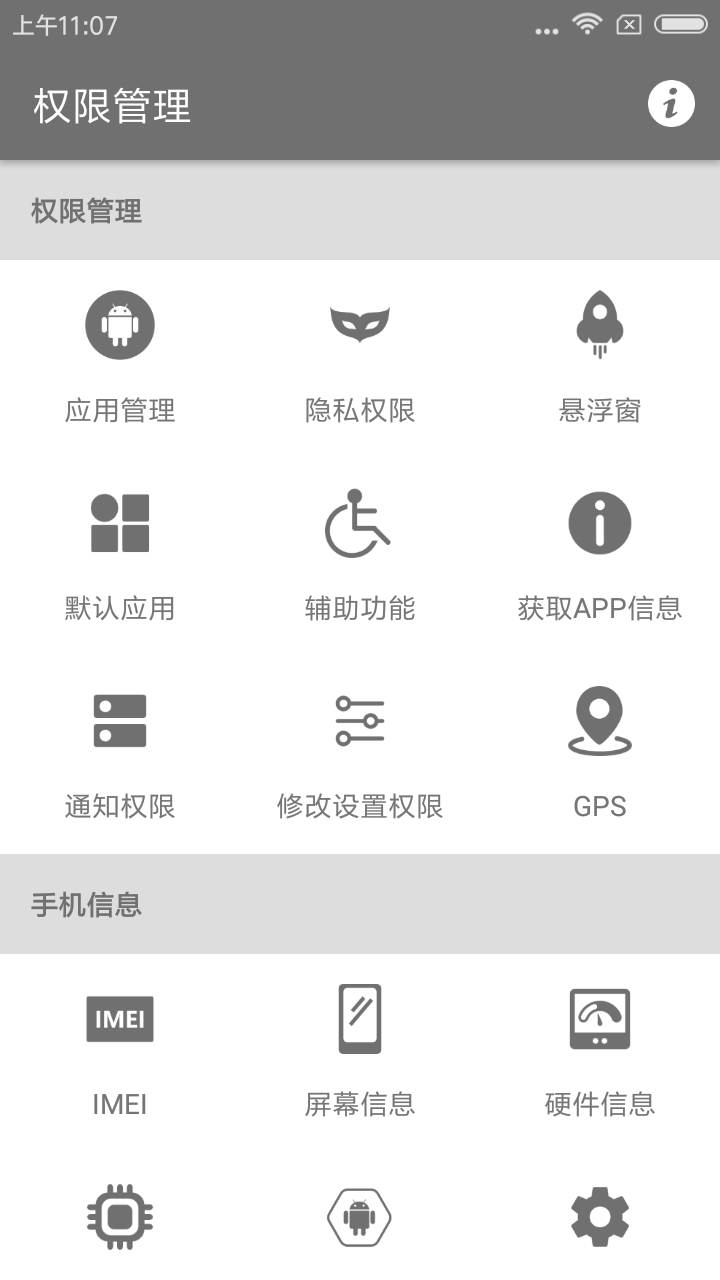720x1280 pixels.
Task: Open the hexagonal Android icon item
Action: [360, 1216]
